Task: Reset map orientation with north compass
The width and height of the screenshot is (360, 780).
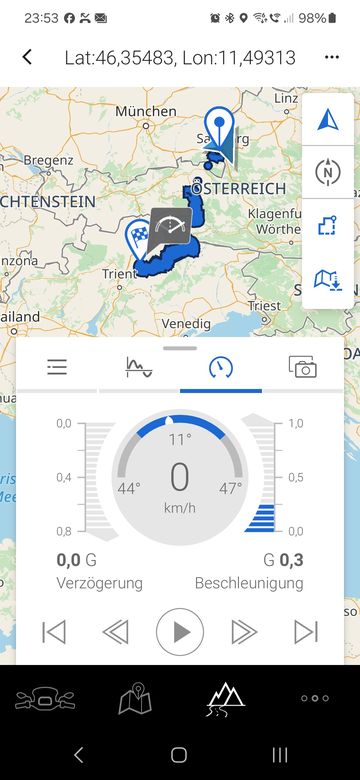Action: (328, 173)
